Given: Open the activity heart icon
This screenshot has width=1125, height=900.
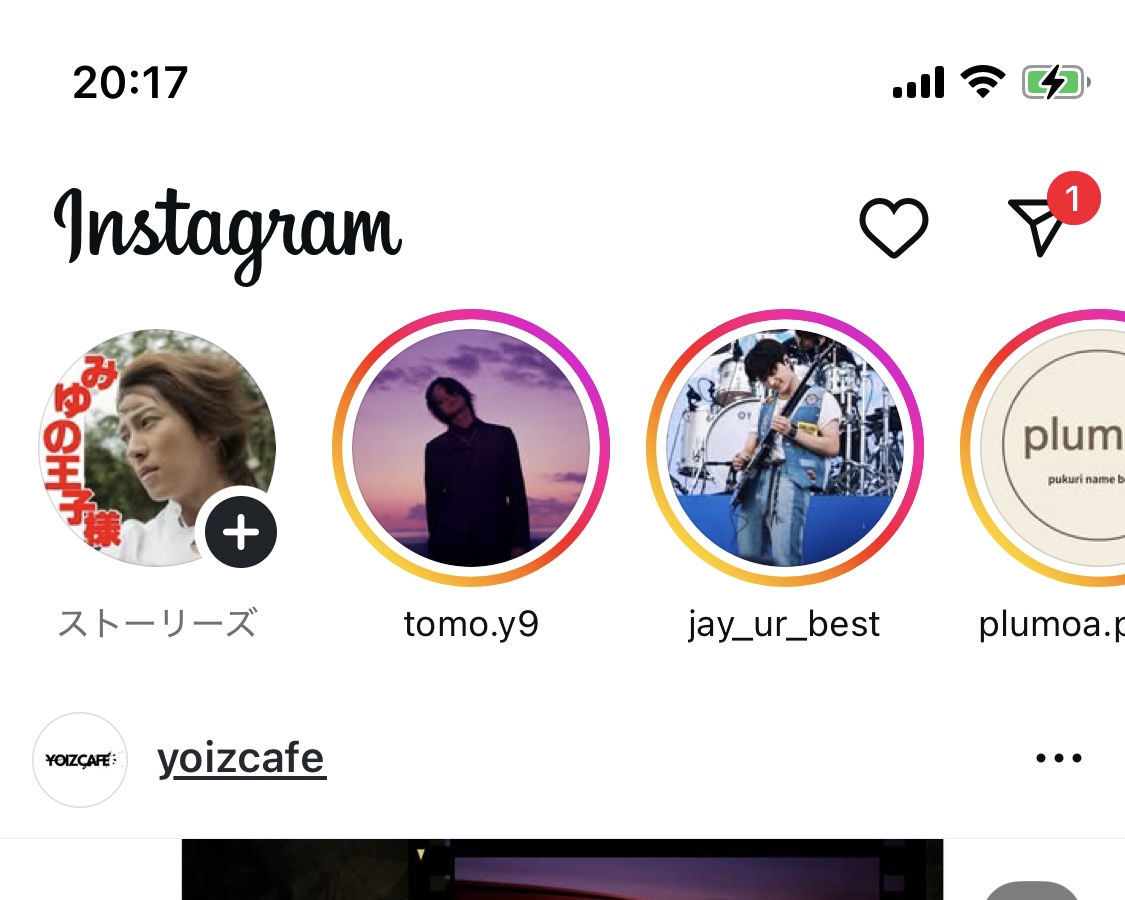Looking at the screenshot, I should click(x=893, y=226).
